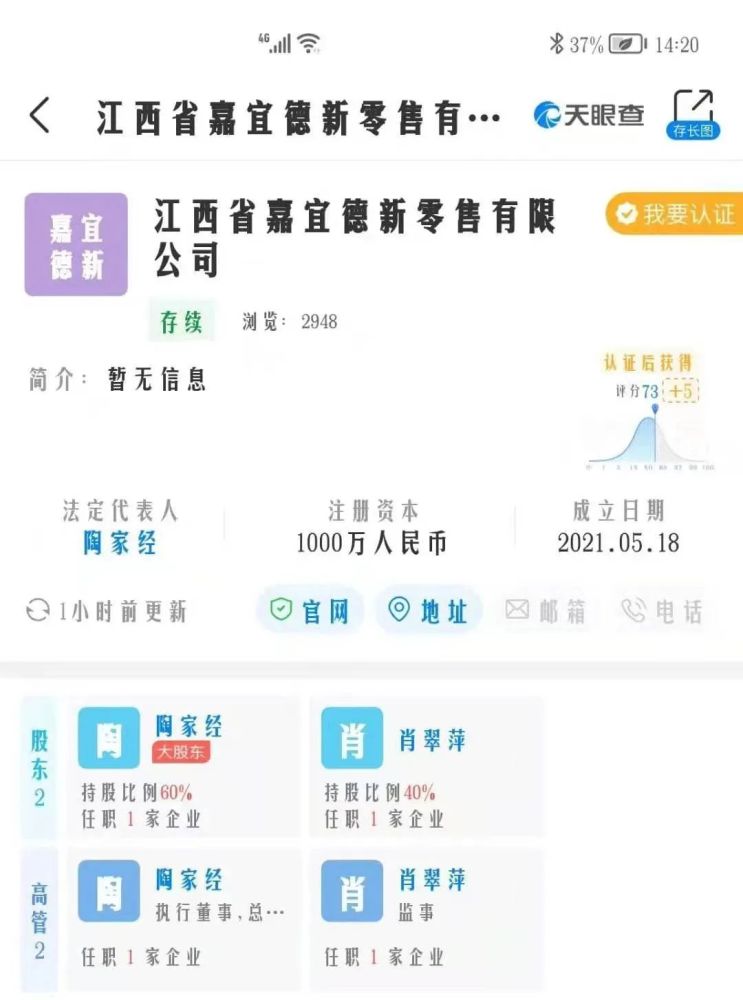Save the page as a long image

coord(693,115)
